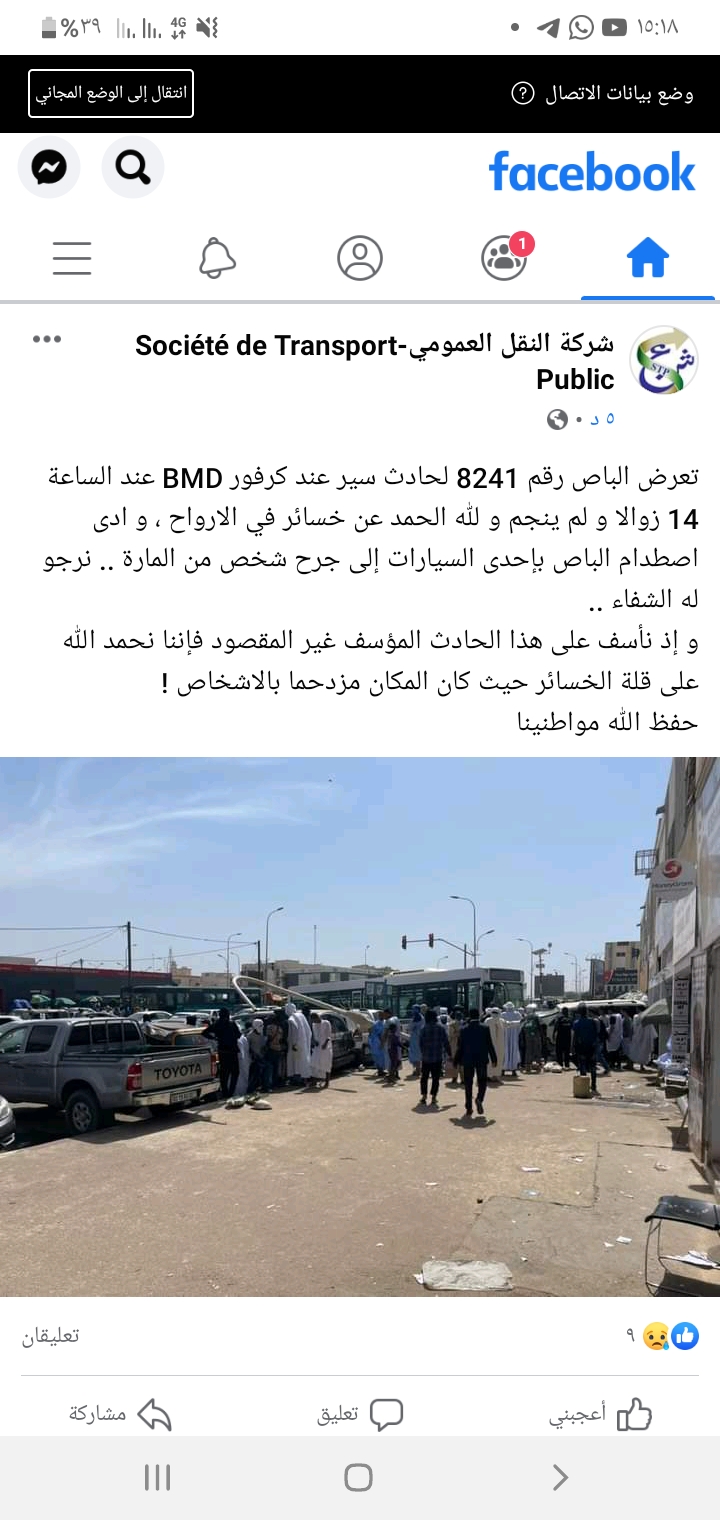This screenshot has height=1520, width=720.
Task: Go to the system home screen
Action: pyautogui.click(x=359, y=1477)
